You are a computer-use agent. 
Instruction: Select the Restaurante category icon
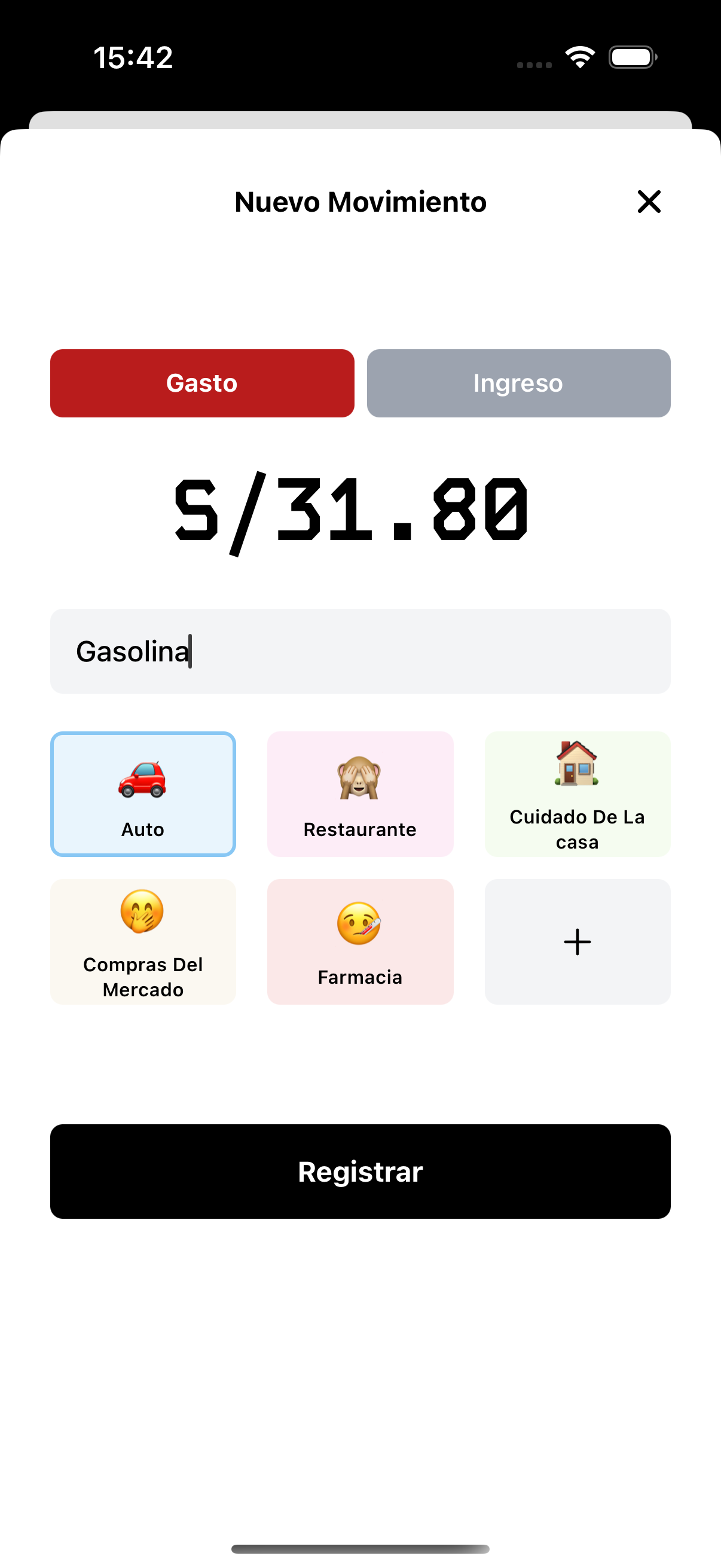click(359, 794)
